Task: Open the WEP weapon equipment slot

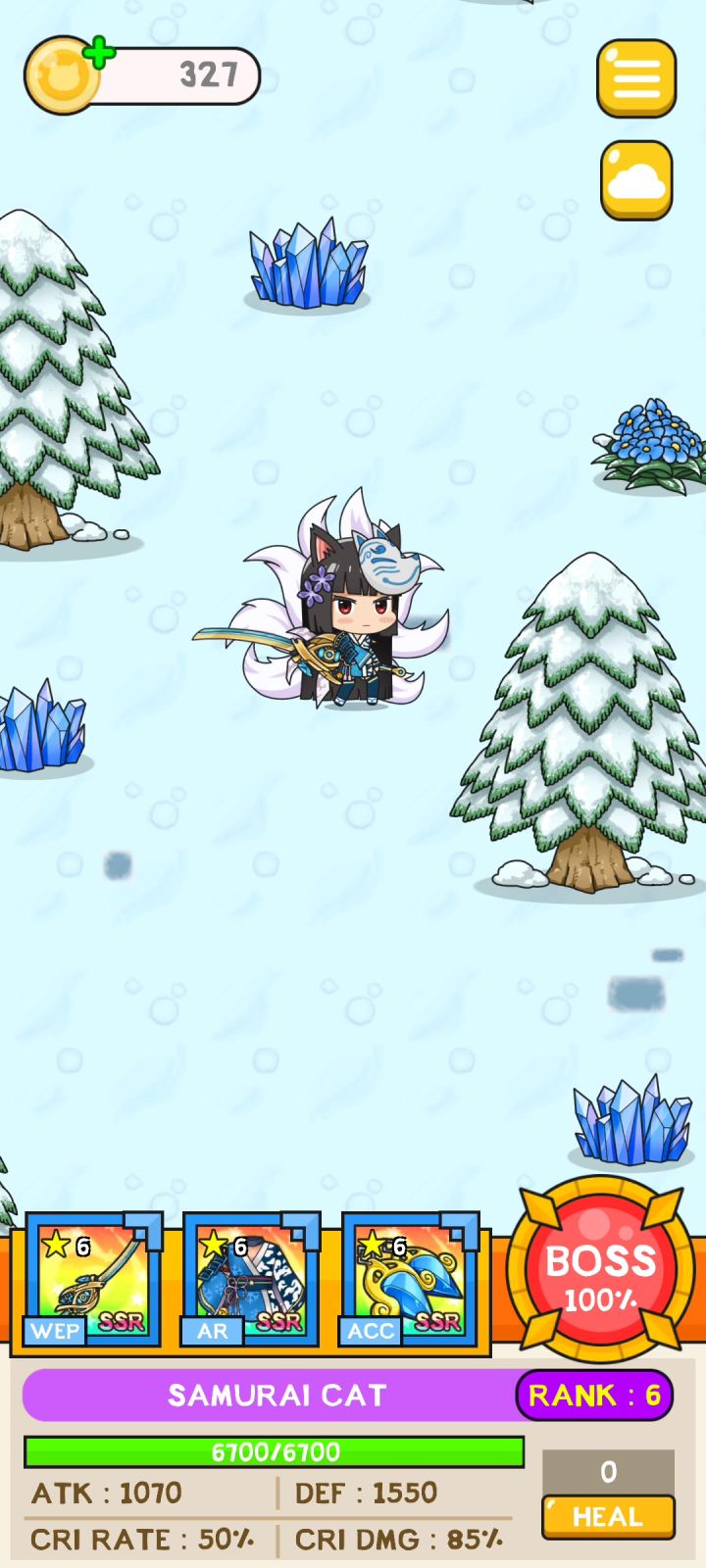Action: (x=93, y=1280)
